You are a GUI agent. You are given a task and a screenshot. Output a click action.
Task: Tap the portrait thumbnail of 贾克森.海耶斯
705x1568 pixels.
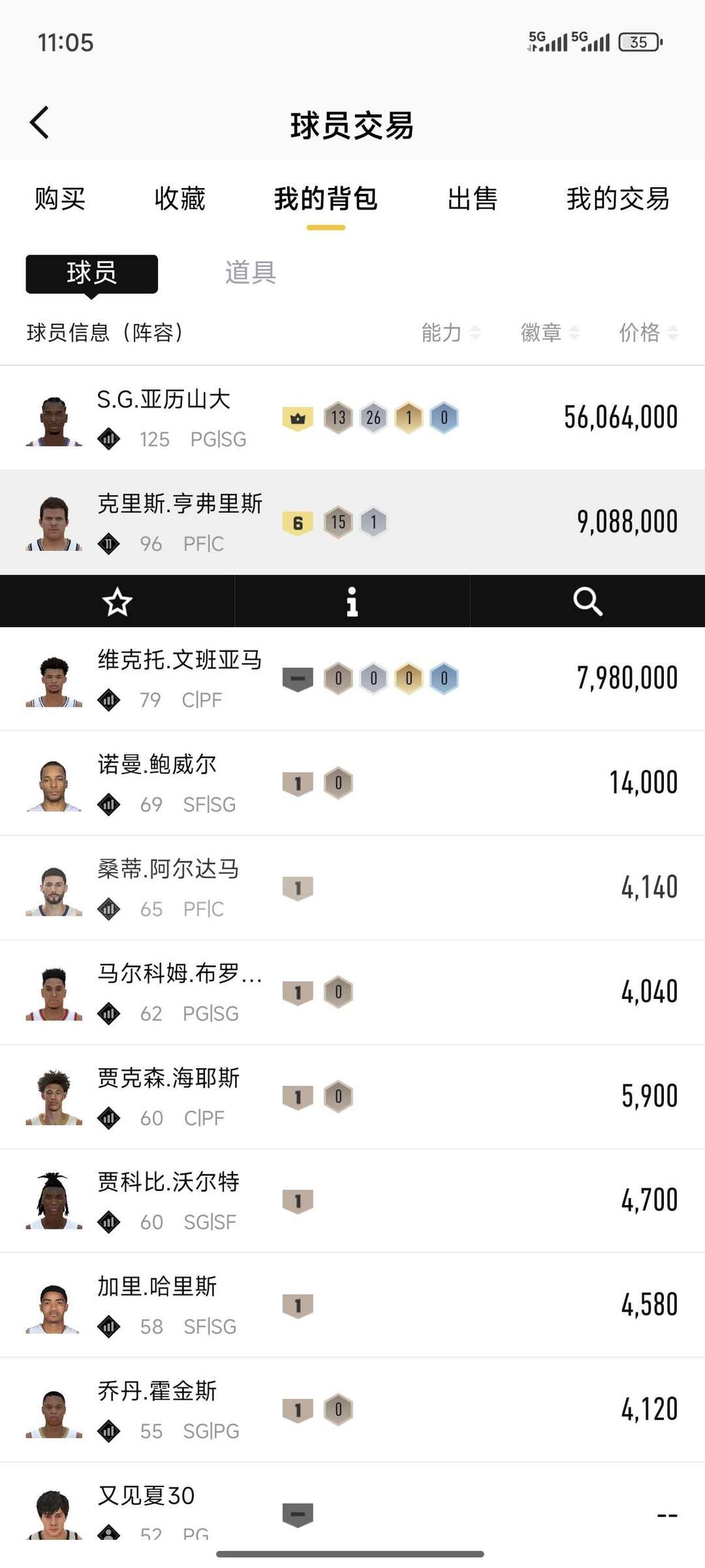(x=54, y=1097)
